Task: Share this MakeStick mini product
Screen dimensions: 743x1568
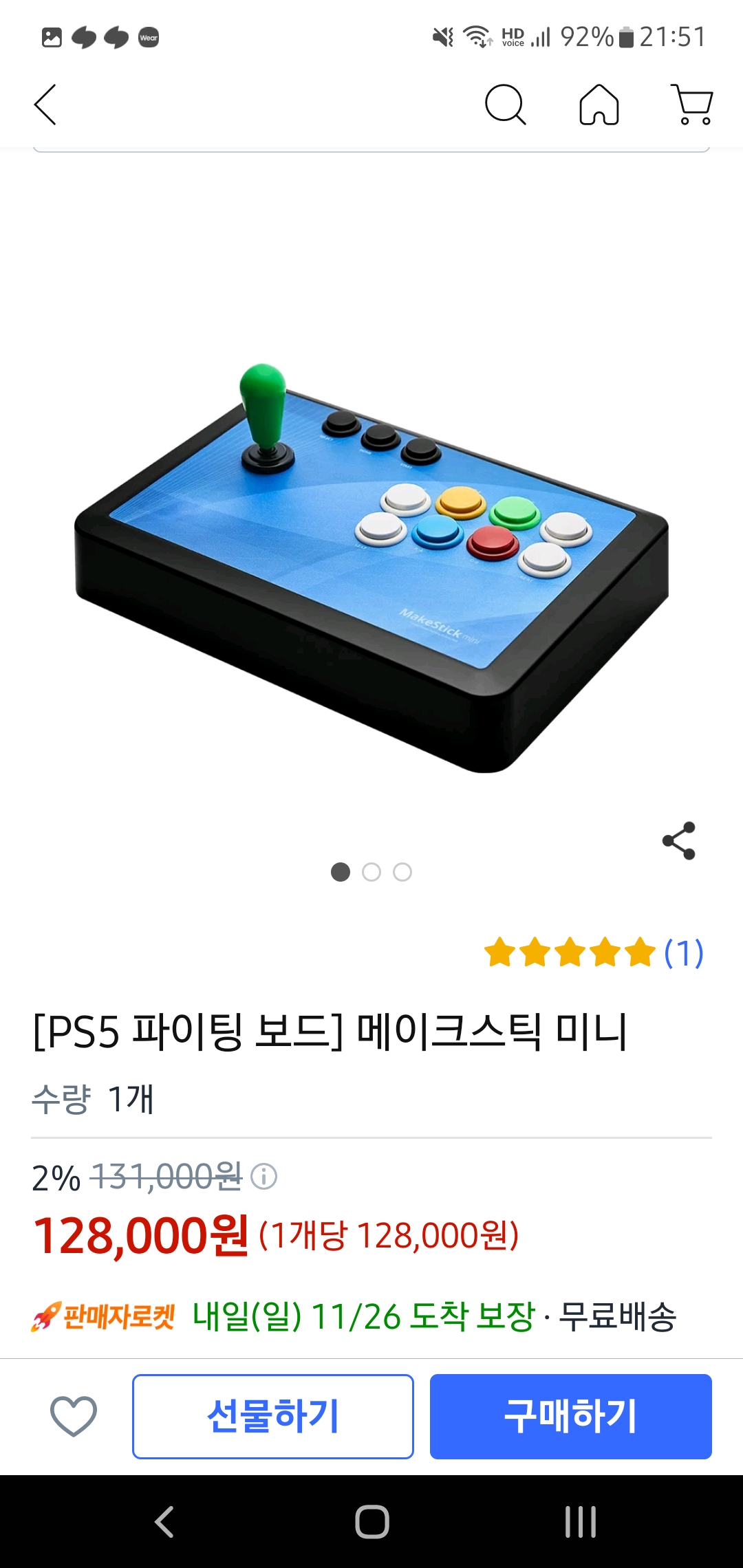Action: pos(679,840)
